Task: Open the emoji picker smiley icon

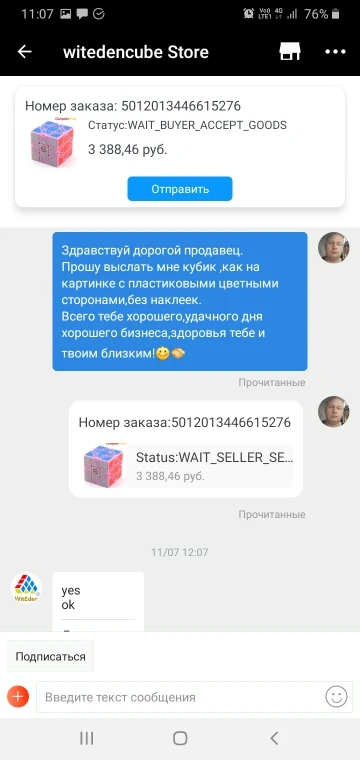Action: [x=336, y=697]
